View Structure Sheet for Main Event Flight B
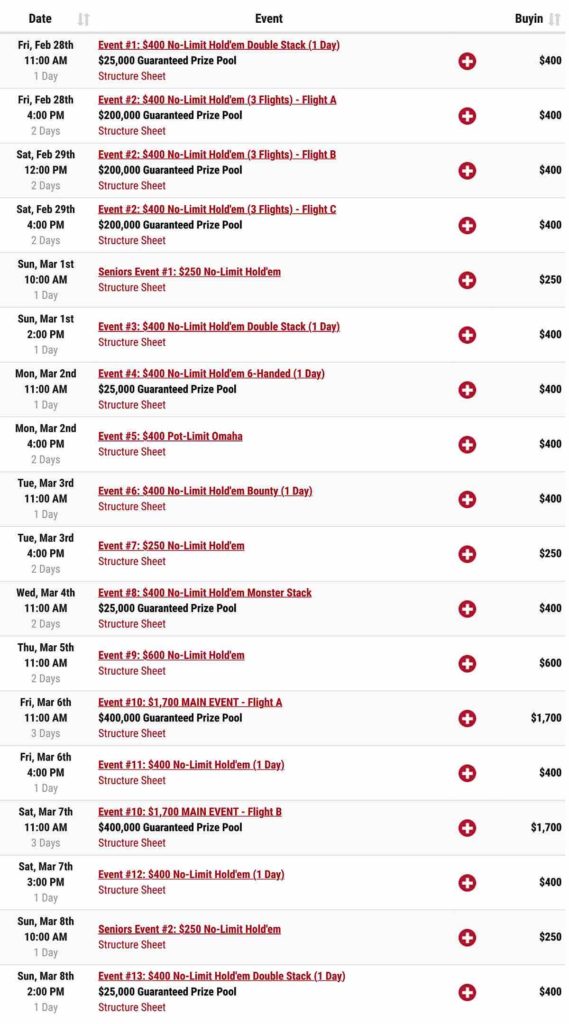Viewport: 569px width, 1024px height. (132, 843)
